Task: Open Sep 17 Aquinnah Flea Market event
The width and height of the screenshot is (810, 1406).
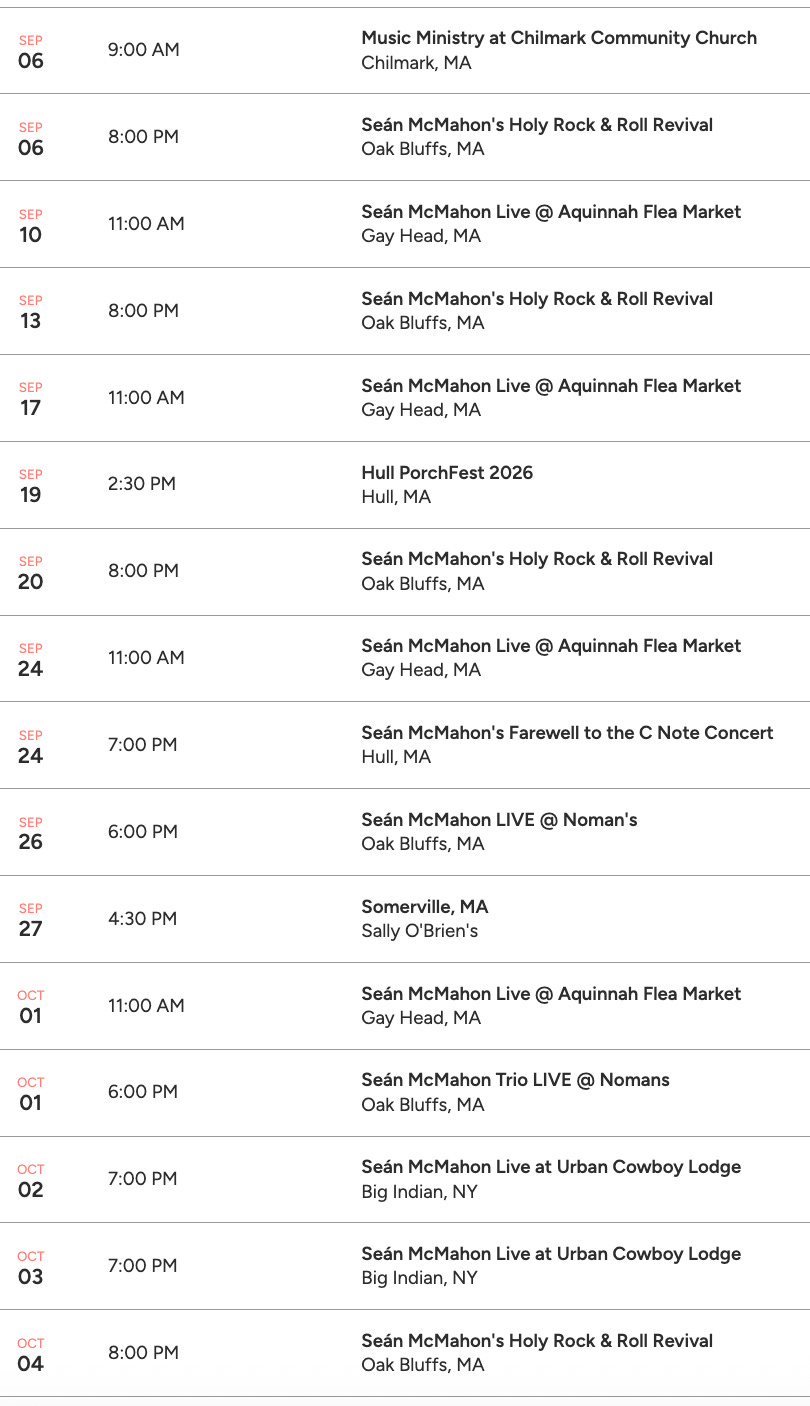Action: [405, 398]
